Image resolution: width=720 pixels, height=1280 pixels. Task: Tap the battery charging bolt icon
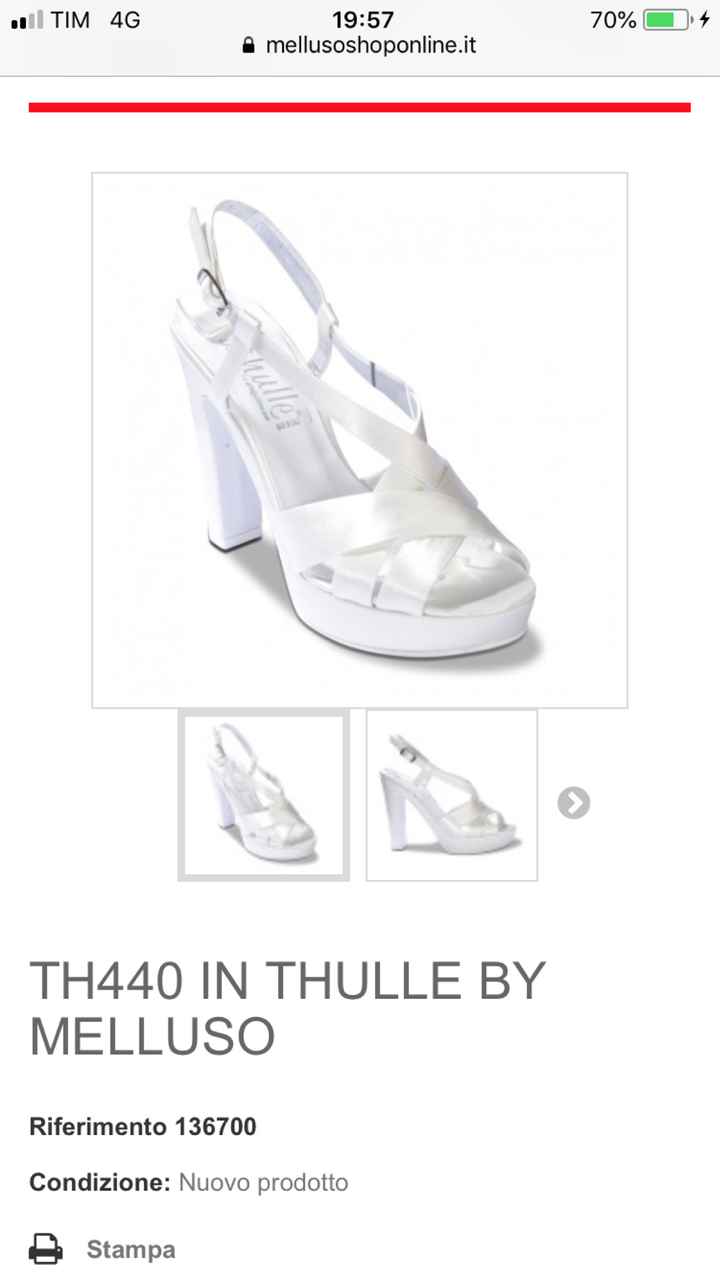click(x=706, y=18)
